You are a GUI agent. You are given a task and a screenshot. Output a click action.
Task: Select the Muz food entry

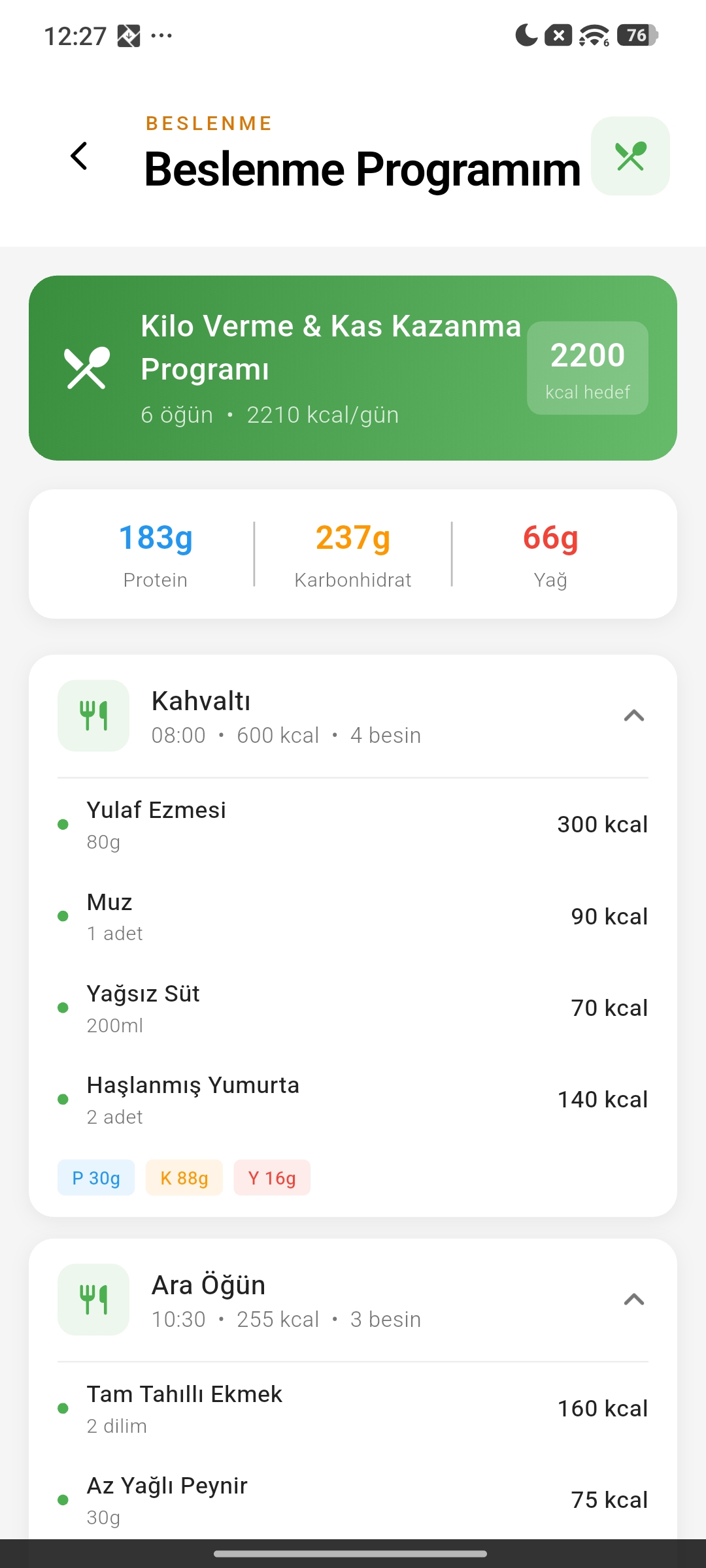click(x=261, y=916)
